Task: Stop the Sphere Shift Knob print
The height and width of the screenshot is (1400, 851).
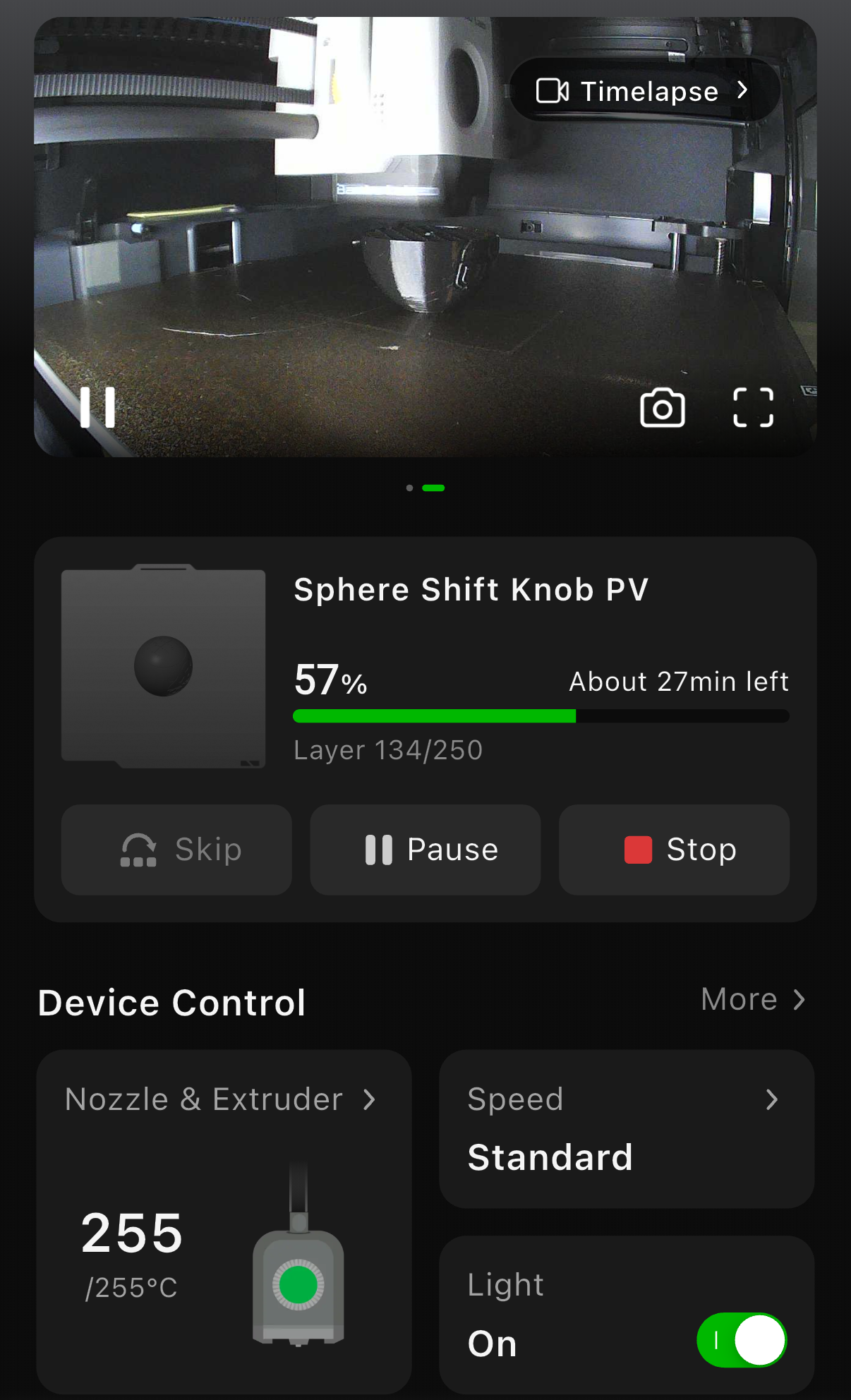Action: pyautogui.click(x=674, y=850)
